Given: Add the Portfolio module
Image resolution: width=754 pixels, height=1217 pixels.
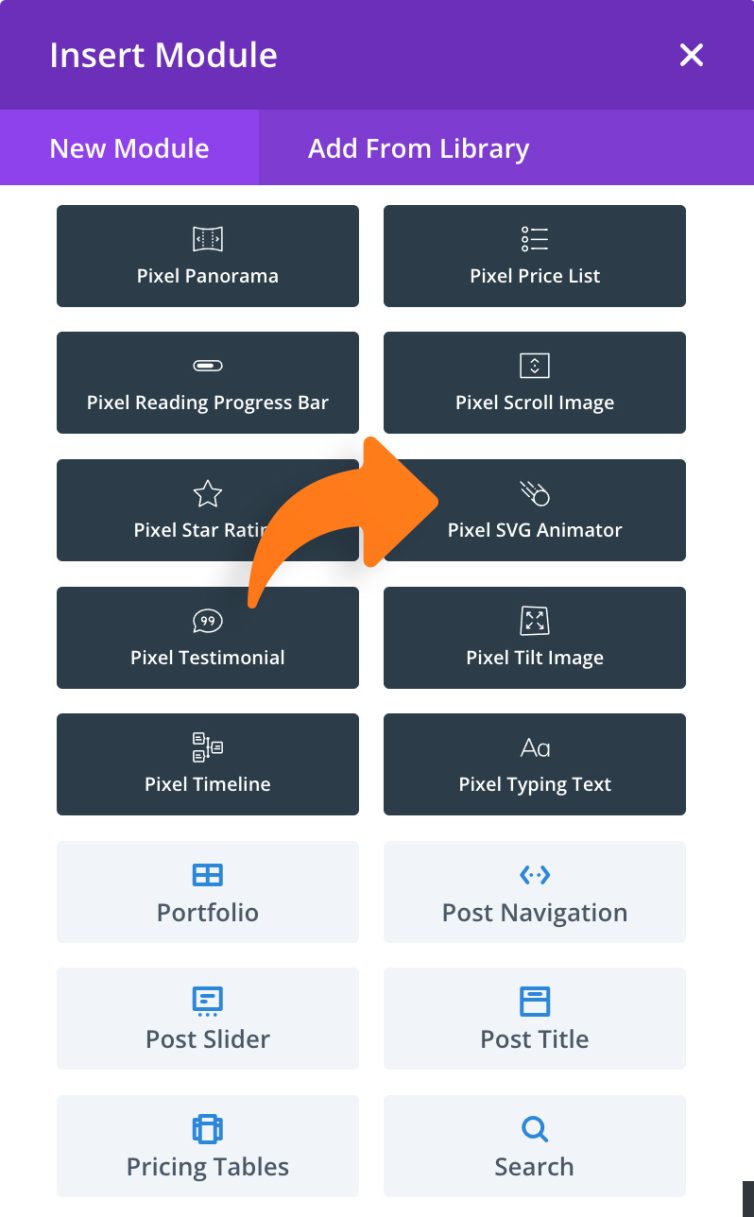Looking at the screenshot, I should [x=207, y=892].
